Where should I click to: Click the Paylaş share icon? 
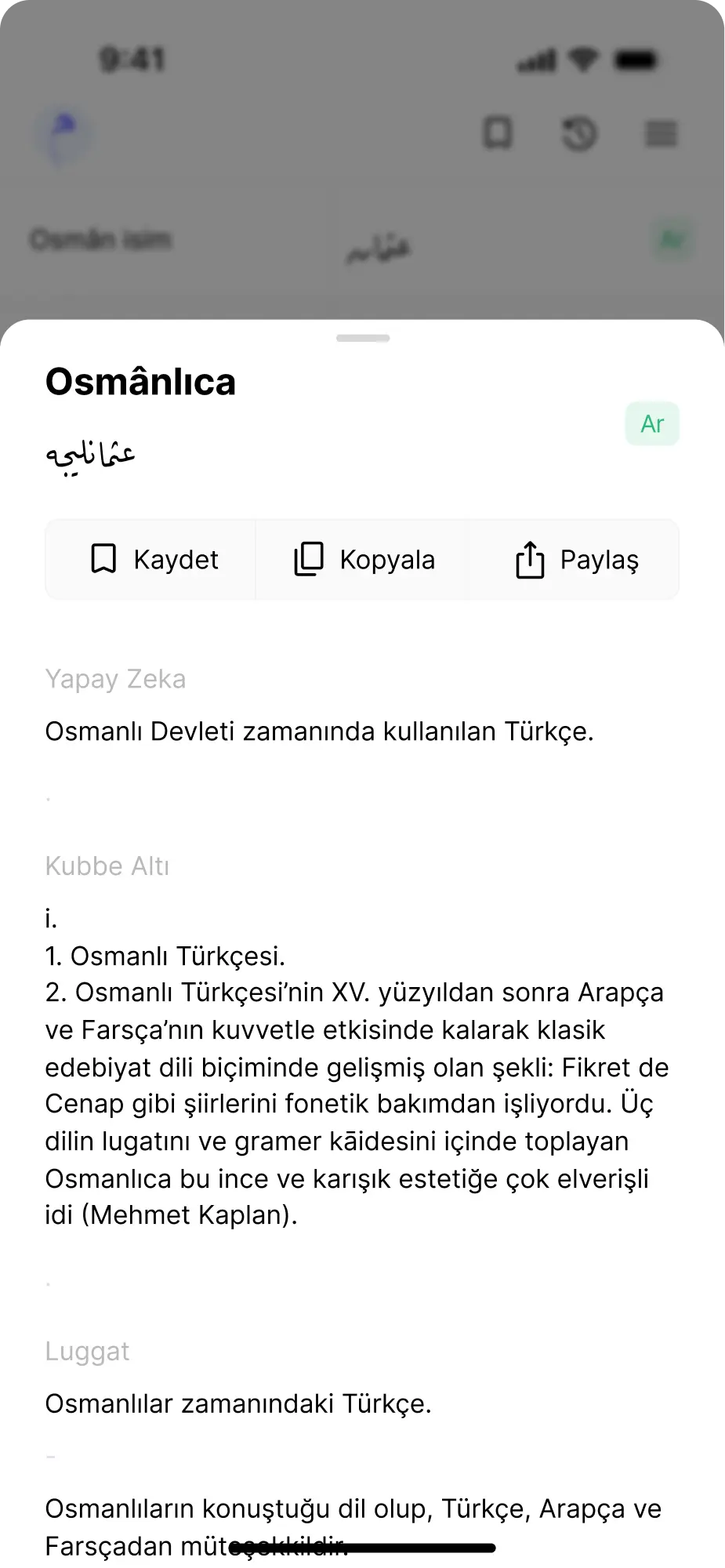pyautogui.click(x=531, y=559)
